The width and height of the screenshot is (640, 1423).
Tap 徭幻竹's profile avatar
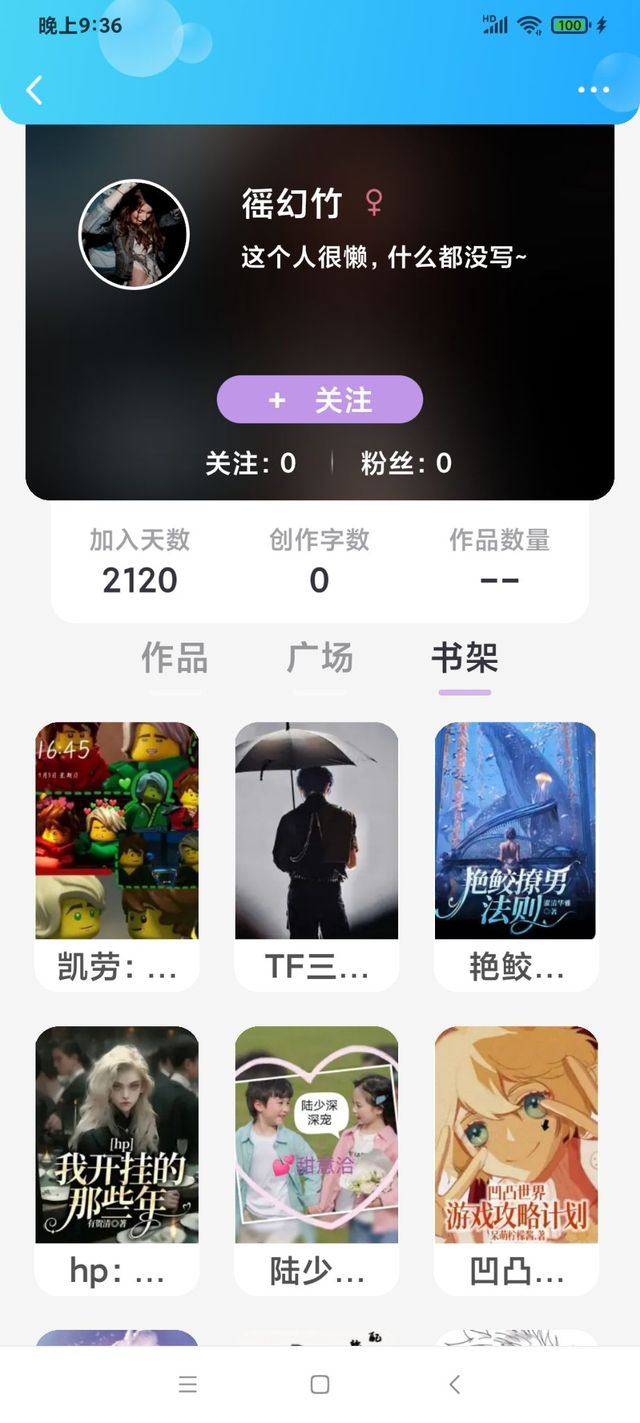point(134,234)
